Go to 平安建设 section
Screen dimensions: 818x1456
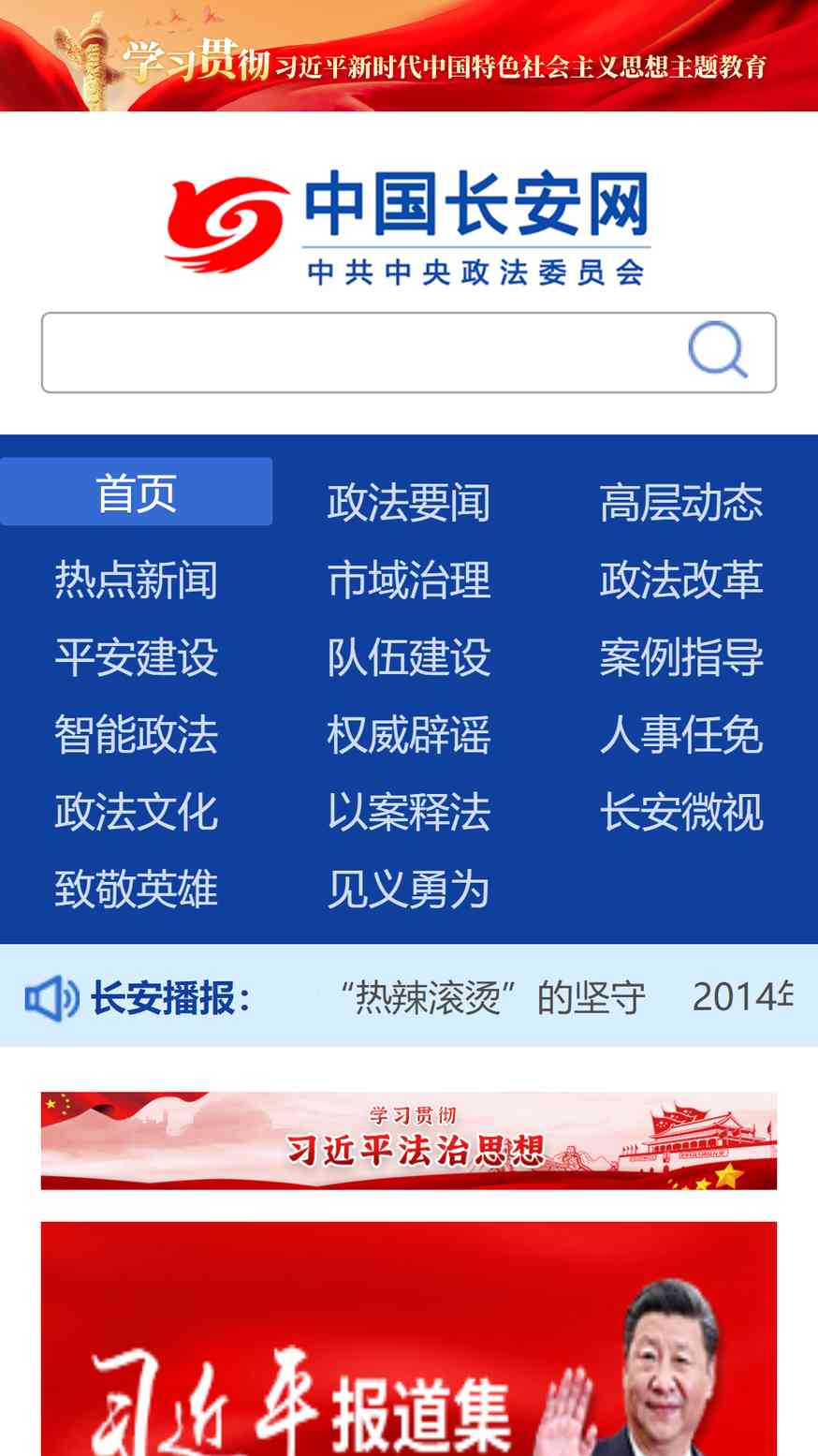pos(137,657)
